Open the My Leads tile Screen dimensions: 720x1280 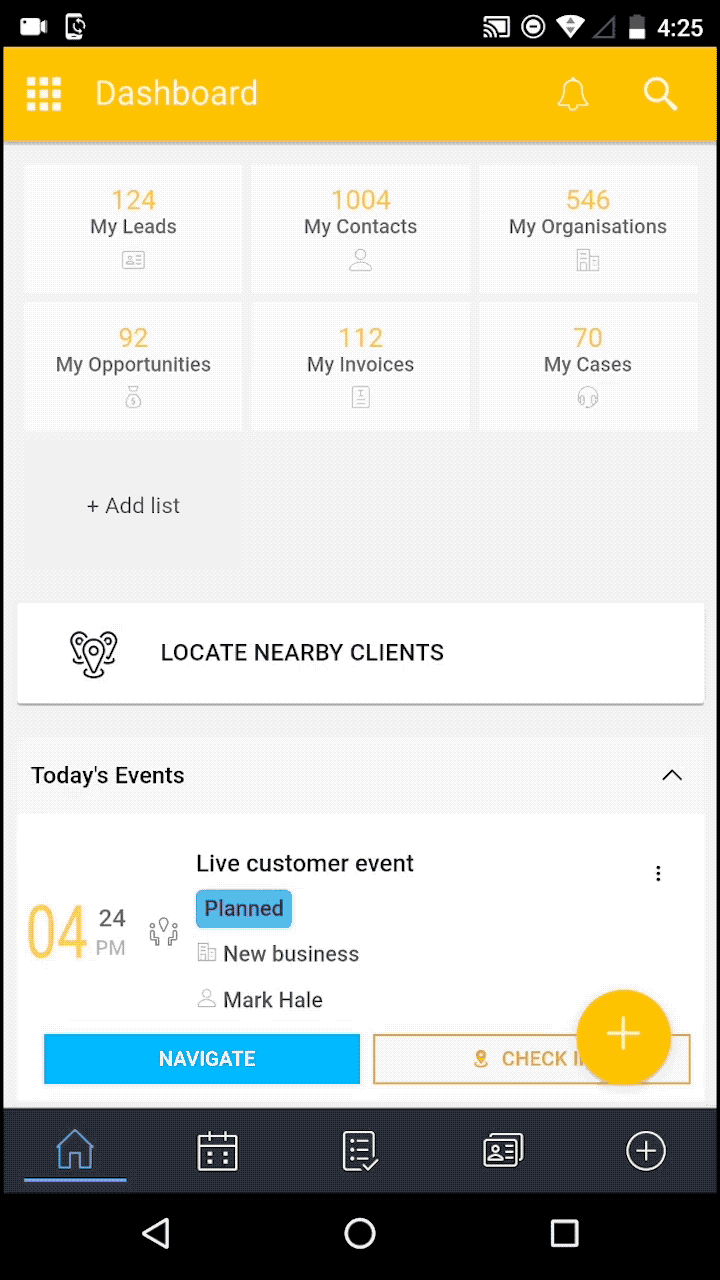133,228
